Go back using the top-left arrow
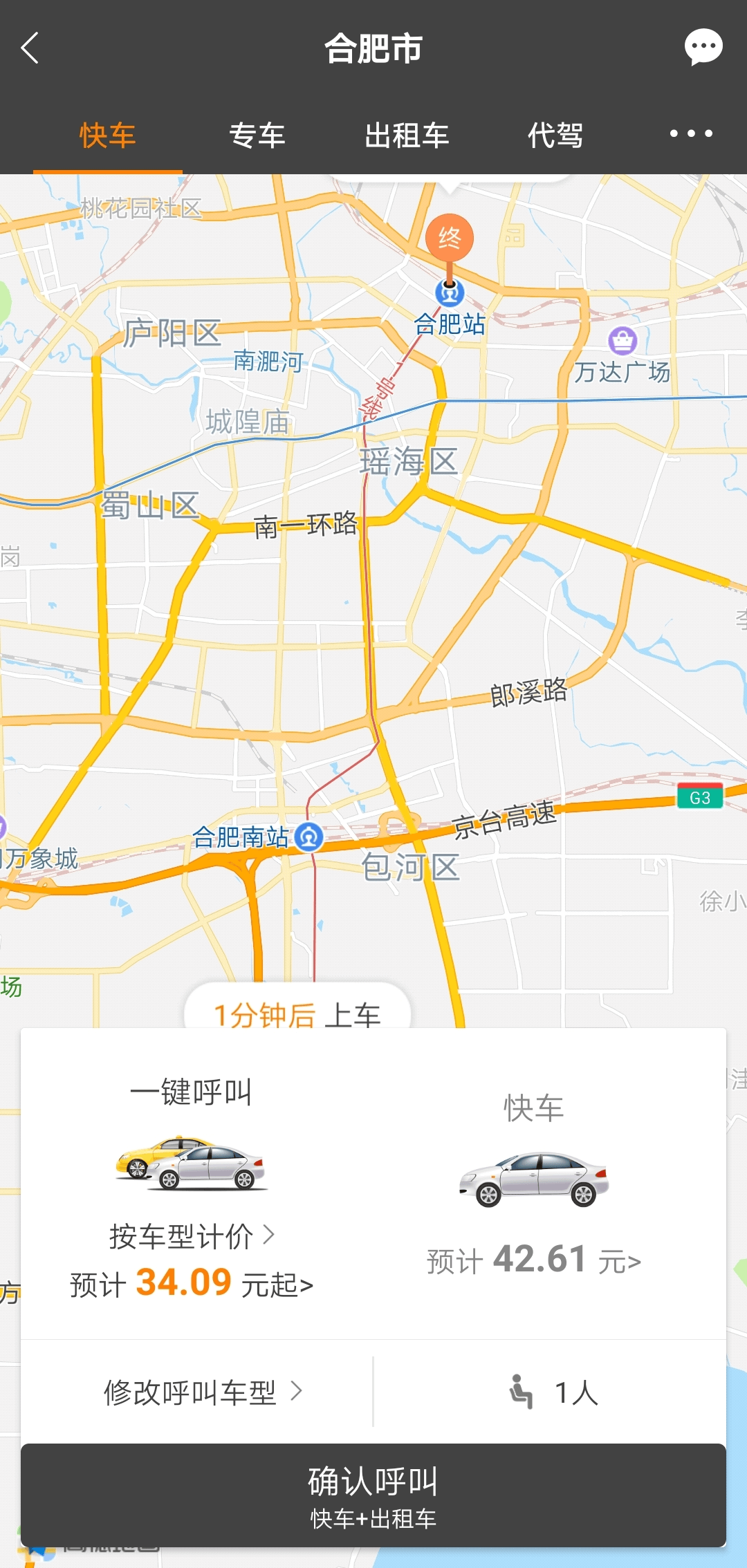747x1568 pixels. [x=30, y=48]
